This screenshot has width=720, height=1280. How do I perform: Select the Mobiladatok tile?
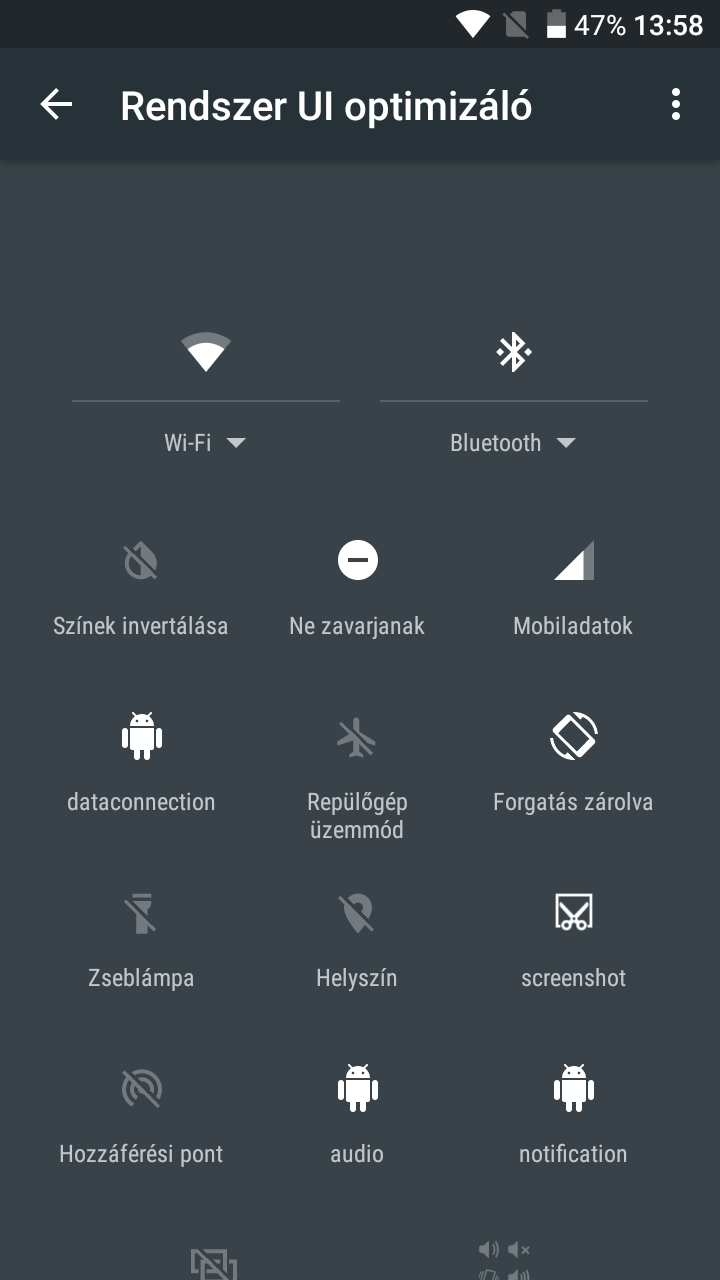coord(573,585)
